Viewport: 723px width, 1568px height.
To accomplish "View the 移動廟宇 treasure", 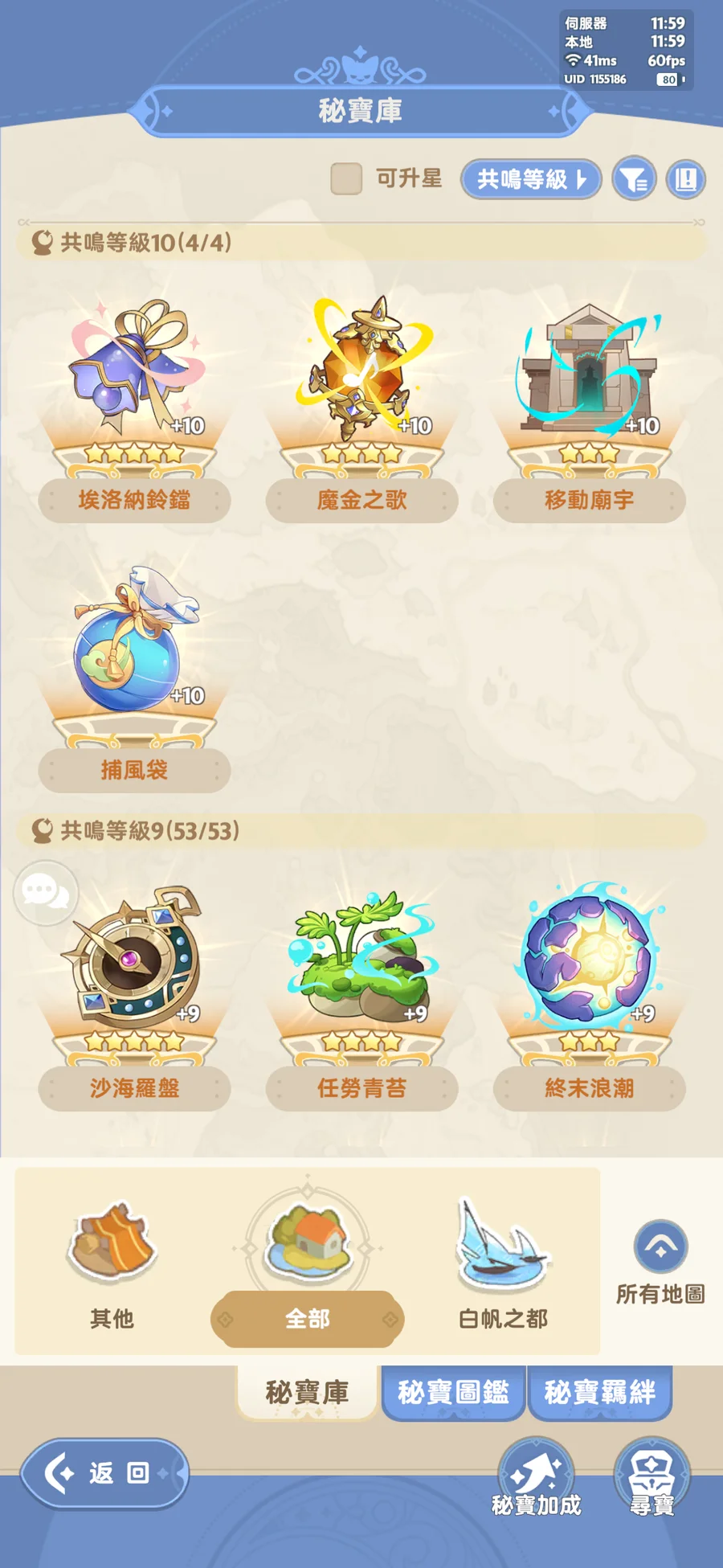I will click(x=589, y=378).
